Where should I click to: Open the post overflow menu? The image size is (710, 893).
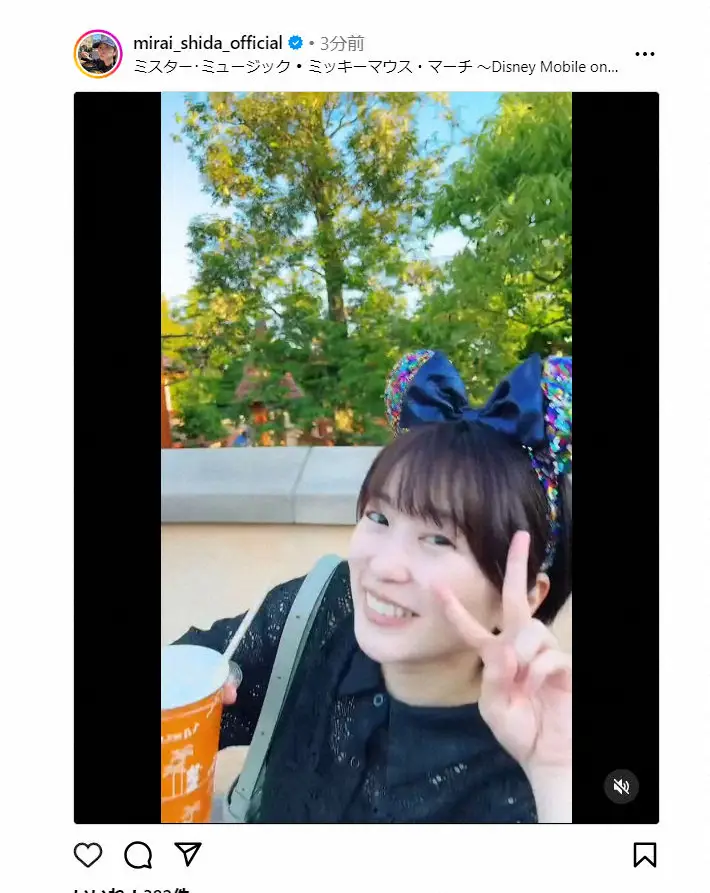pyautogui.click(x=644, y=54)
